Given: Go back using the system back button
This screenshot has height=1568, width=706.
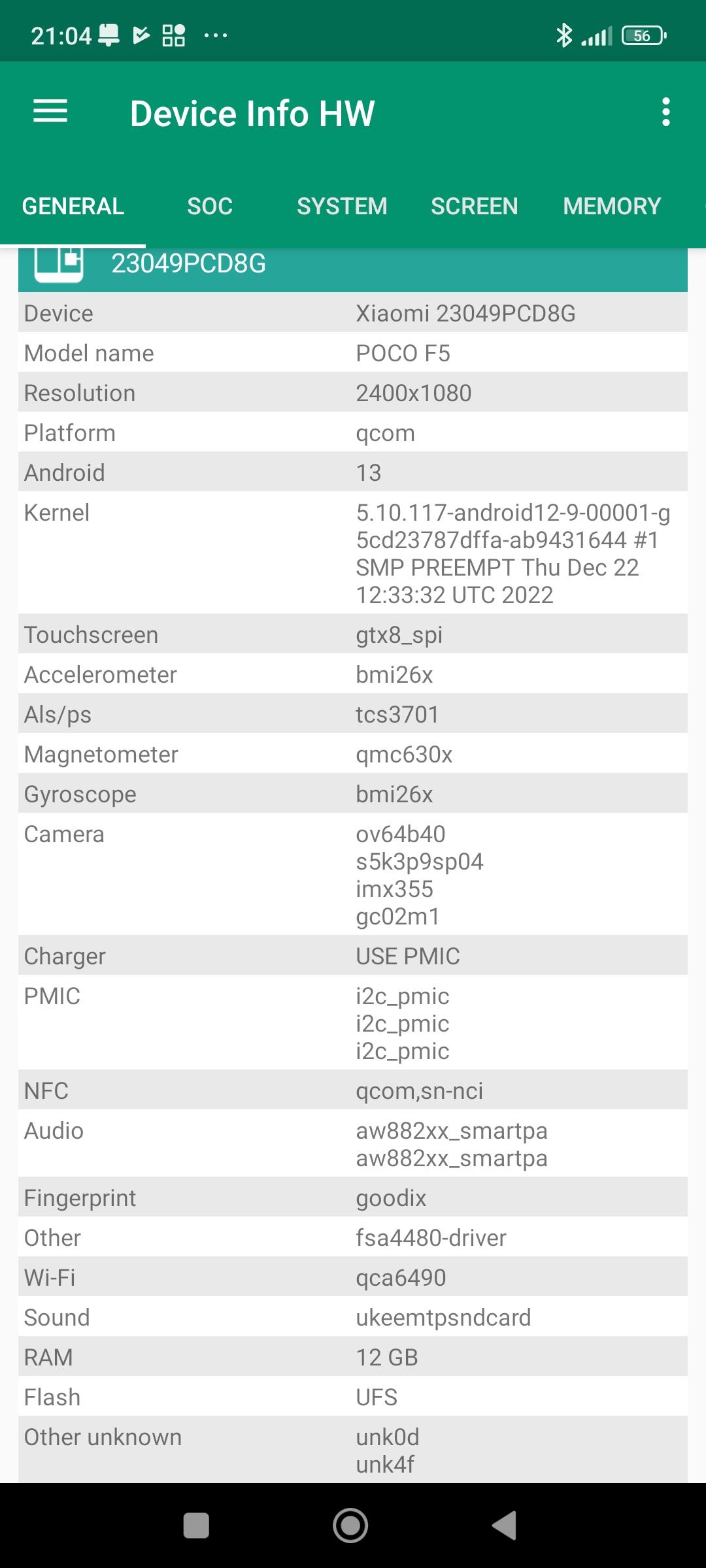Looking at the screenshot, I should (505, 1526).
